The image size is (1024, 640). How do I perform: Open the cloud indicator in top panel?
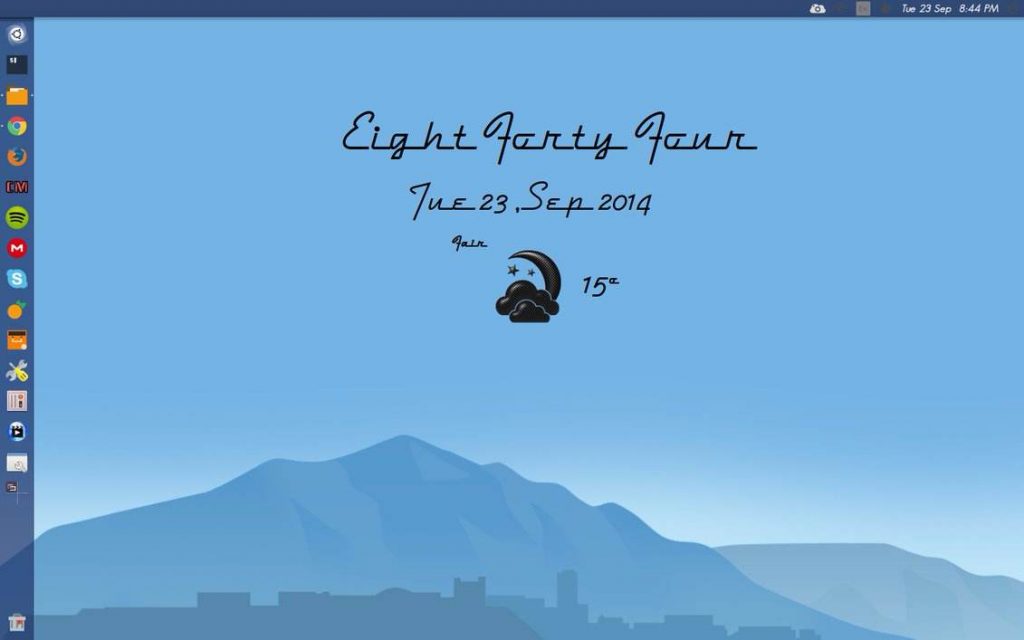click(818, 8)
